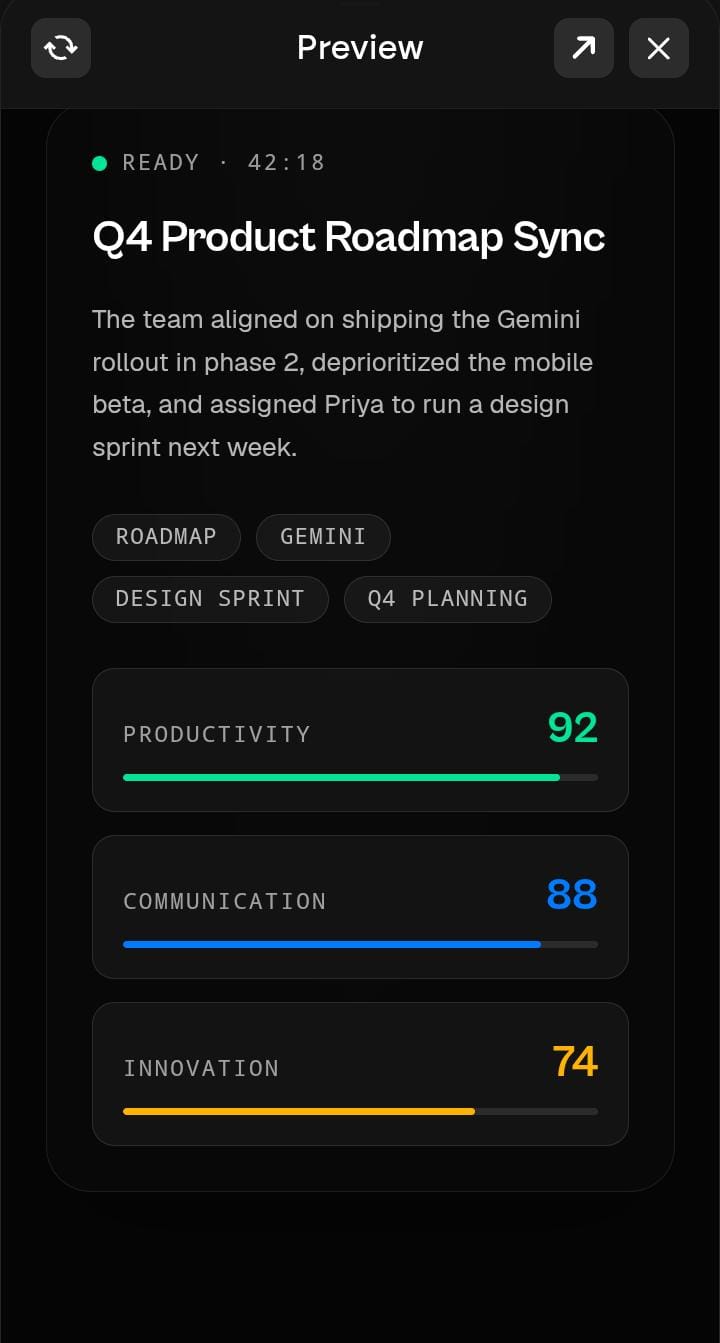This screenshot has height=1343, width=720.
Task: Select the ROADMAP tag chip
Action: 166,537
